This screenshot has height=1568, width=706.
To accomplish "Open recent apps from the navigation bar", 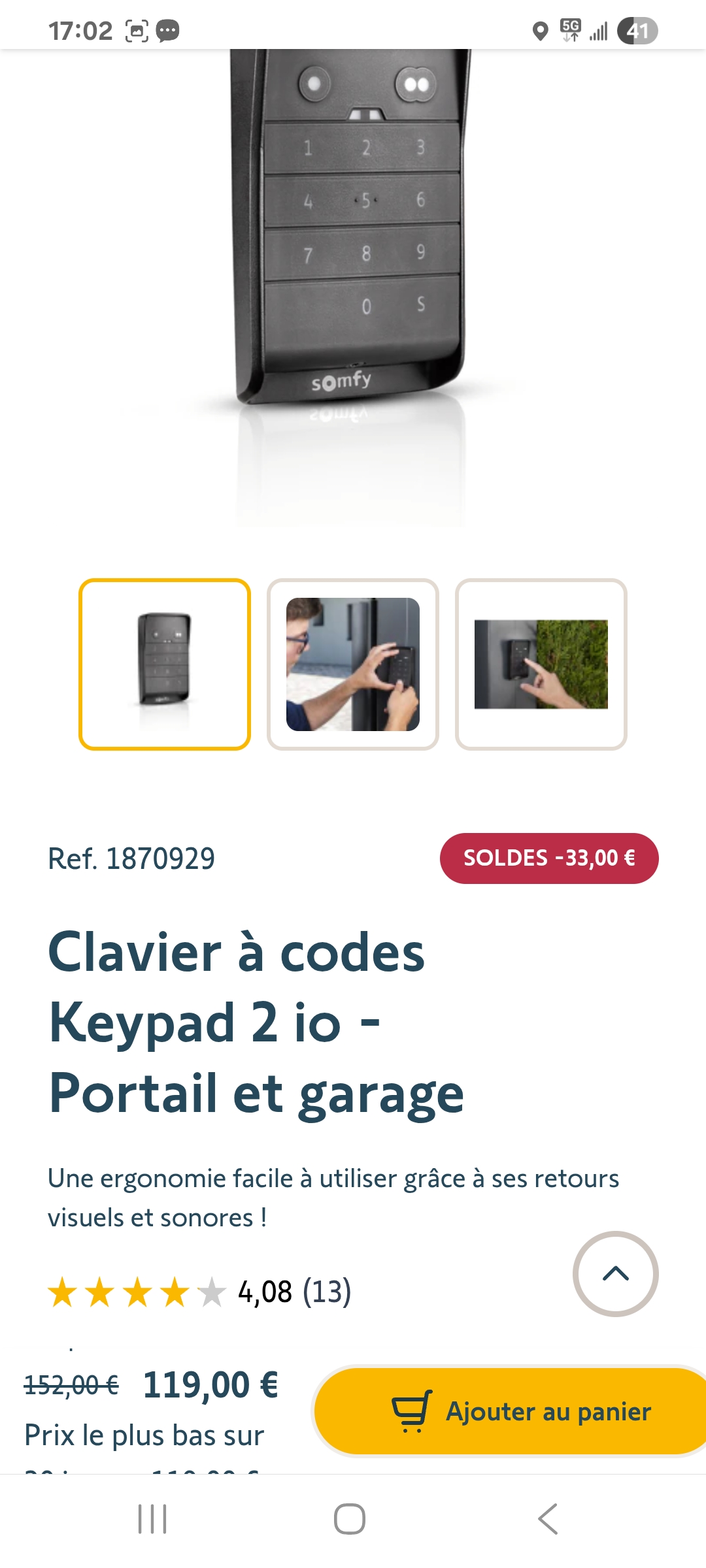I will pos(152,1518).
